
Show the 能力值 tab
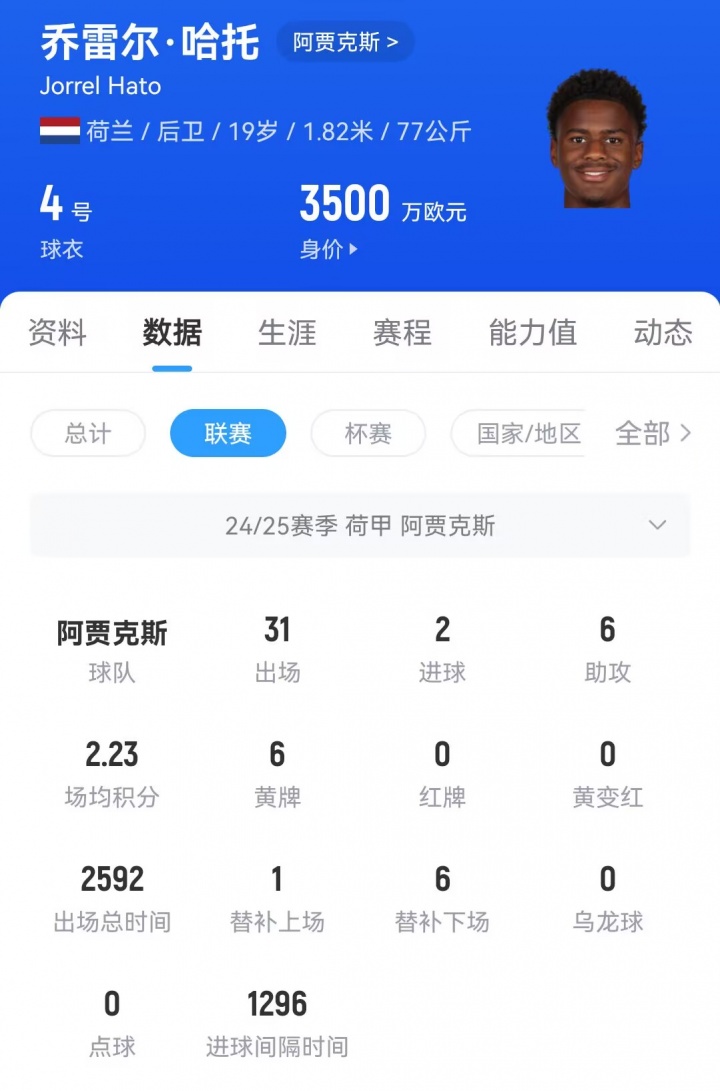coord(532,332)
